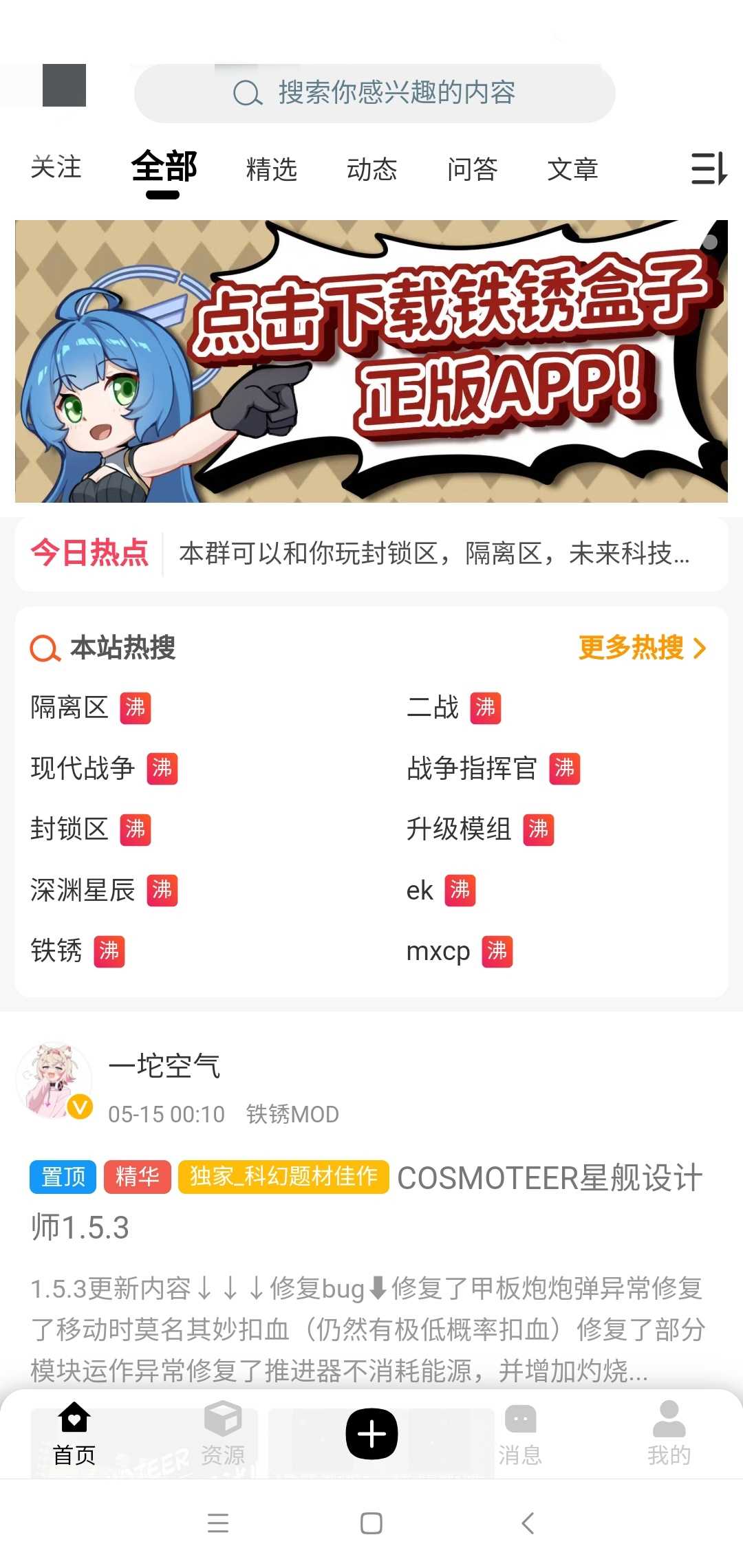Open the 我的 tab
This screenshot has width=743, height=1568.
coord(669,1435)
